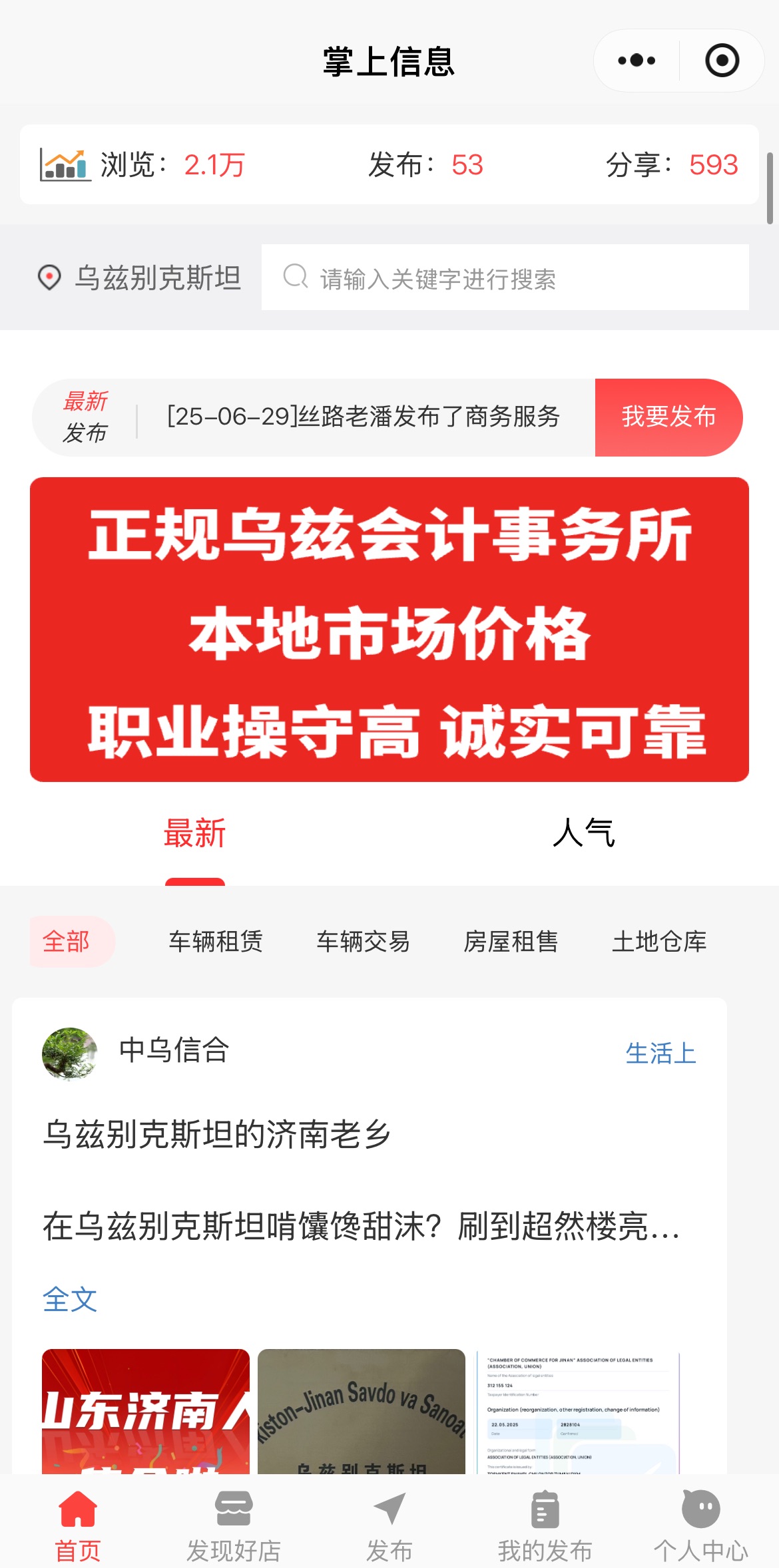Open the 正规乌兹会计事务所 banner ad
The width and height of the screenshot is (779, 1568).
[389, 629]
